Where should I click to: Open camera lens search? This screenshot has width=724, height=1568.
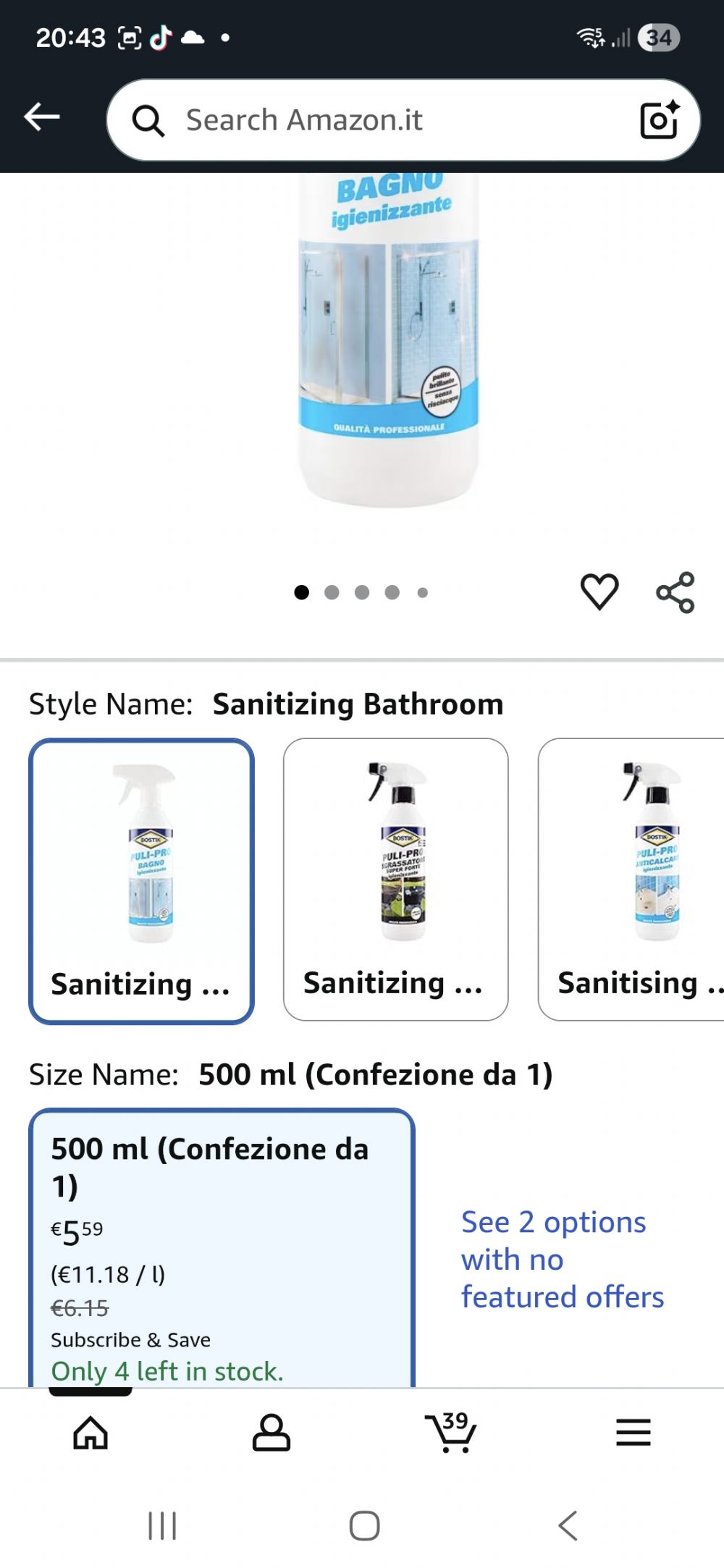[x=659, y=120]
